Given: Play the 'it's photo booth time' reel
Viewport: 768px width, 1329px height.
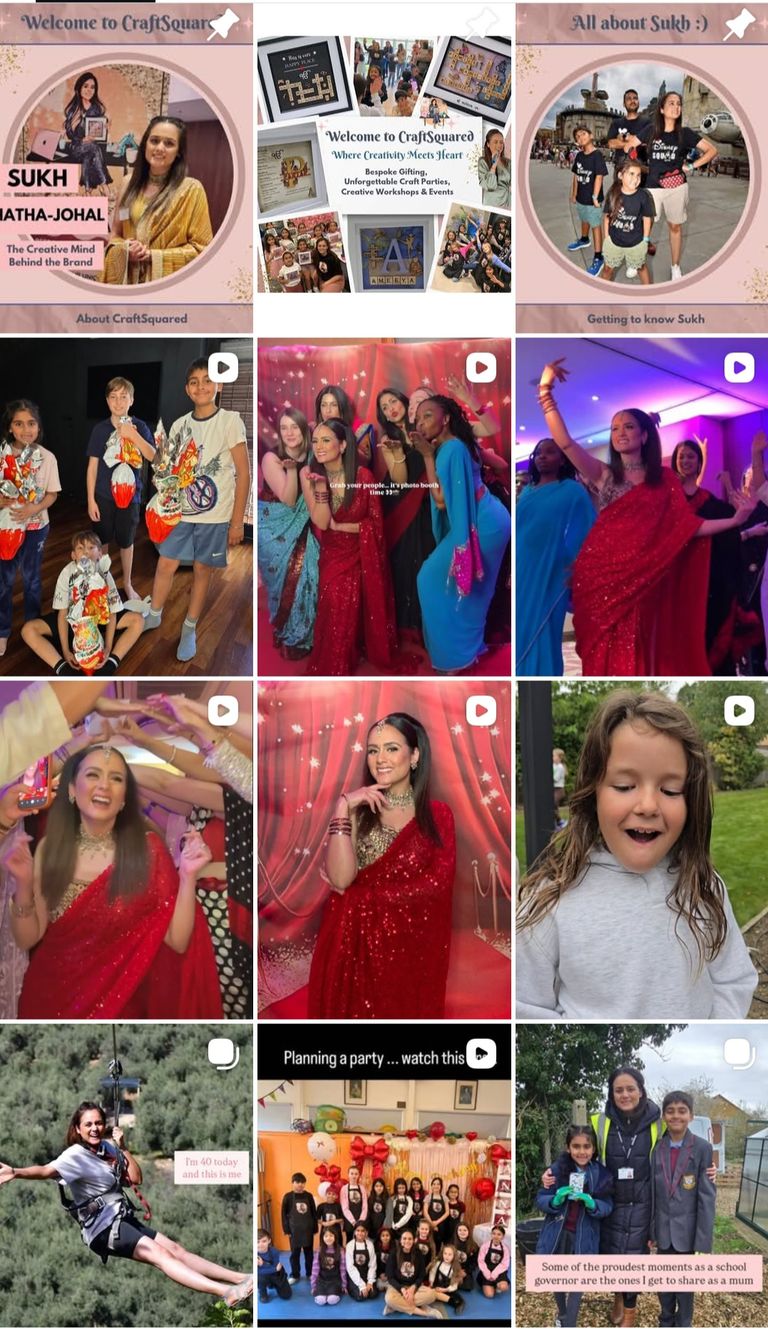Looking at the screenshot, I should click(384, 507).
